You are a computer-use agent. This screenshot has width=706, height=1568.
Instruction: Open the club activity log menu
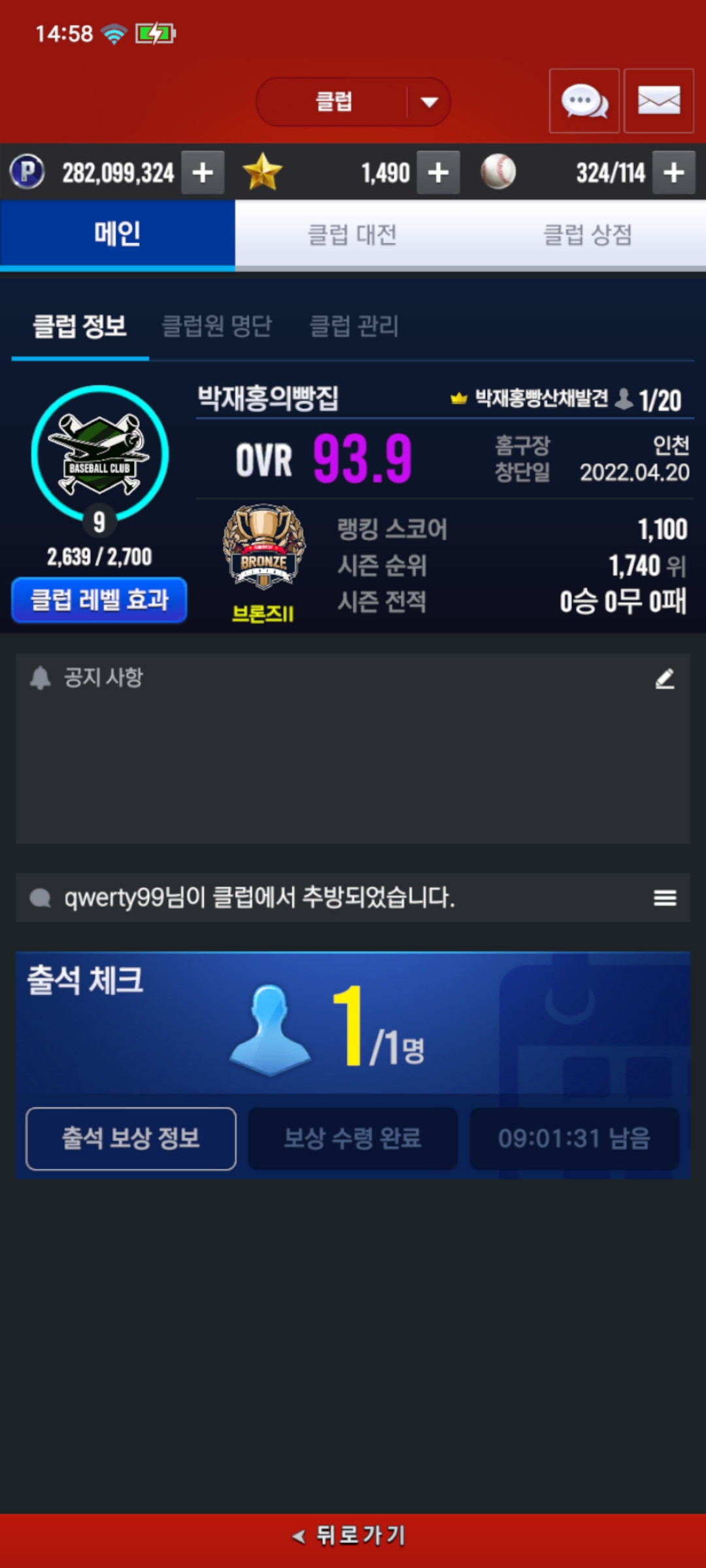coord(665,898)
